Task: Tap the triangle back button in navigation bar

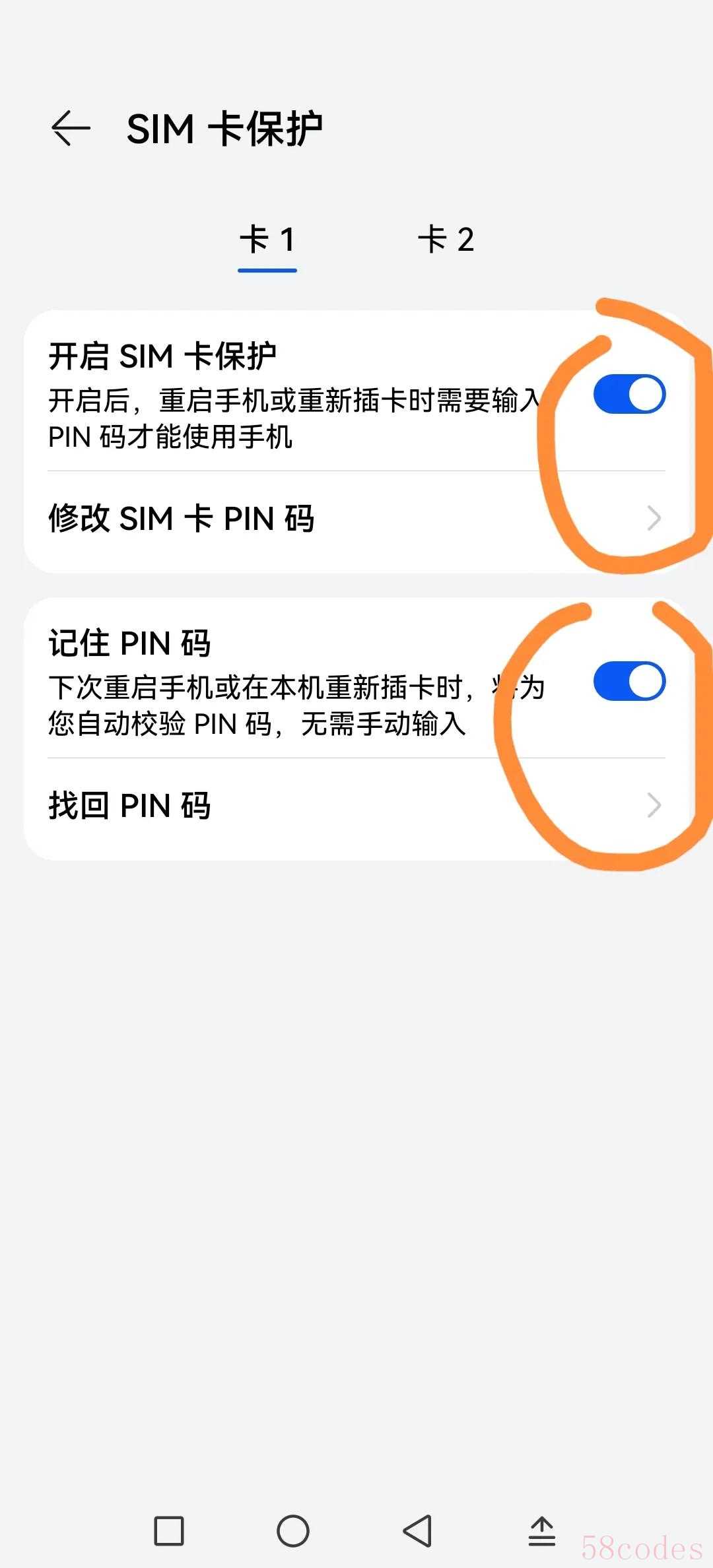Action: coord(418,1531)
